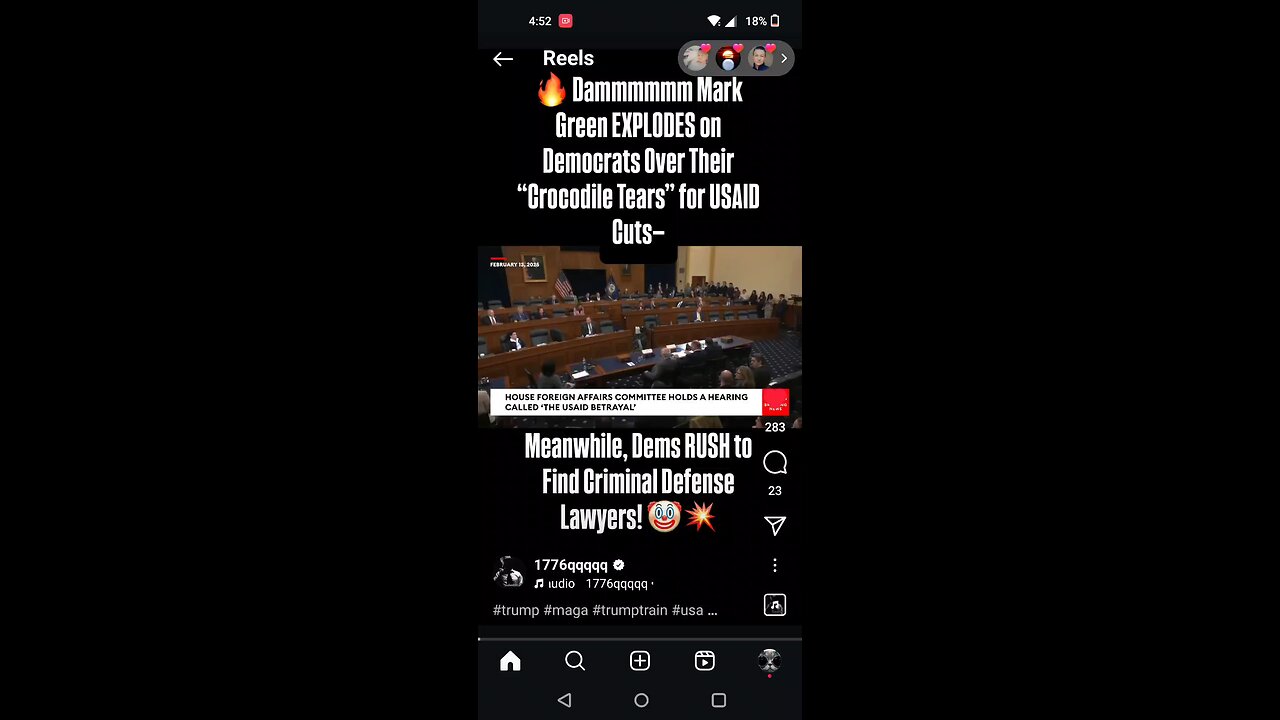Switch to the Home tab
Image resolution: width=1280 pixels, height=720 pixels.
tap(510, 661)
